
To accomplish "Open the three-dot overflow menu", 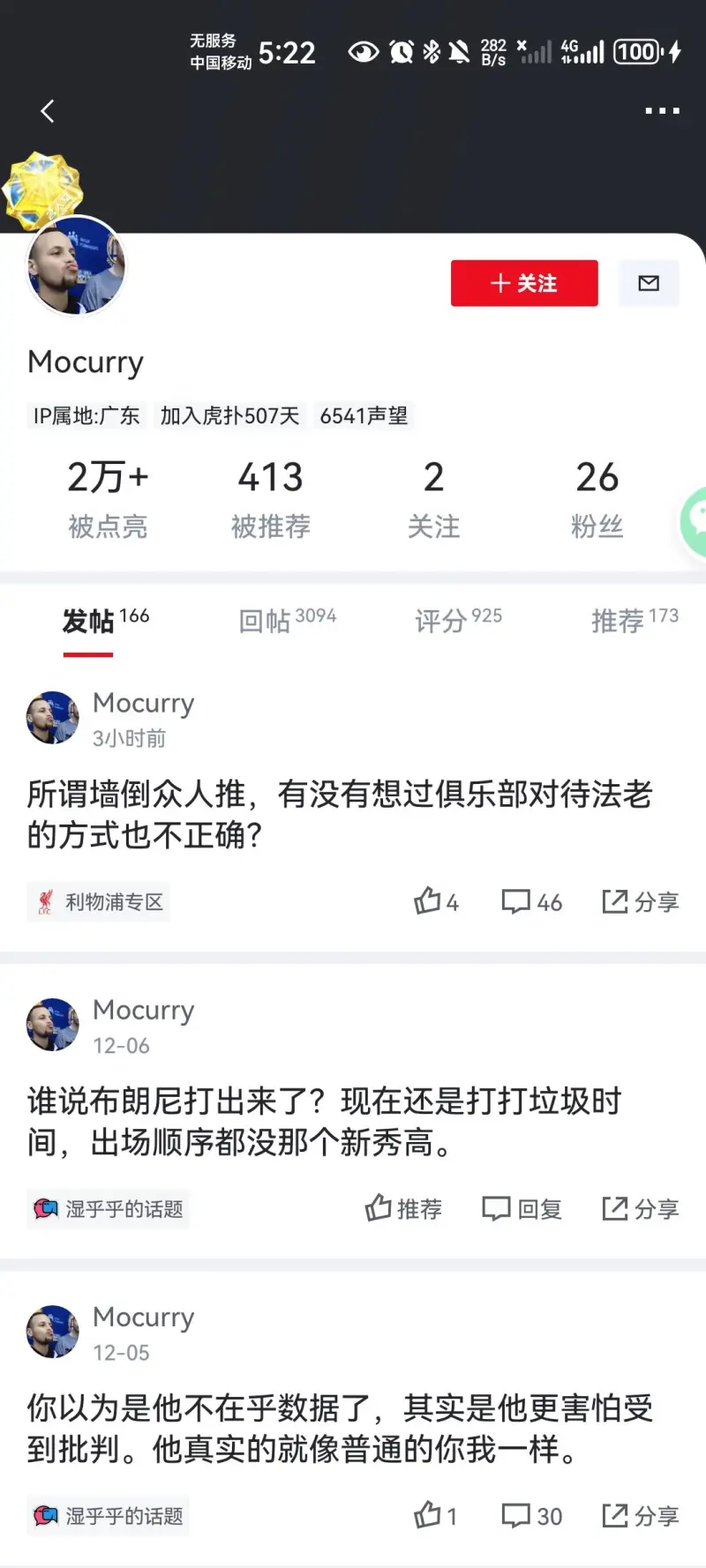I will (x=661, y=111).
